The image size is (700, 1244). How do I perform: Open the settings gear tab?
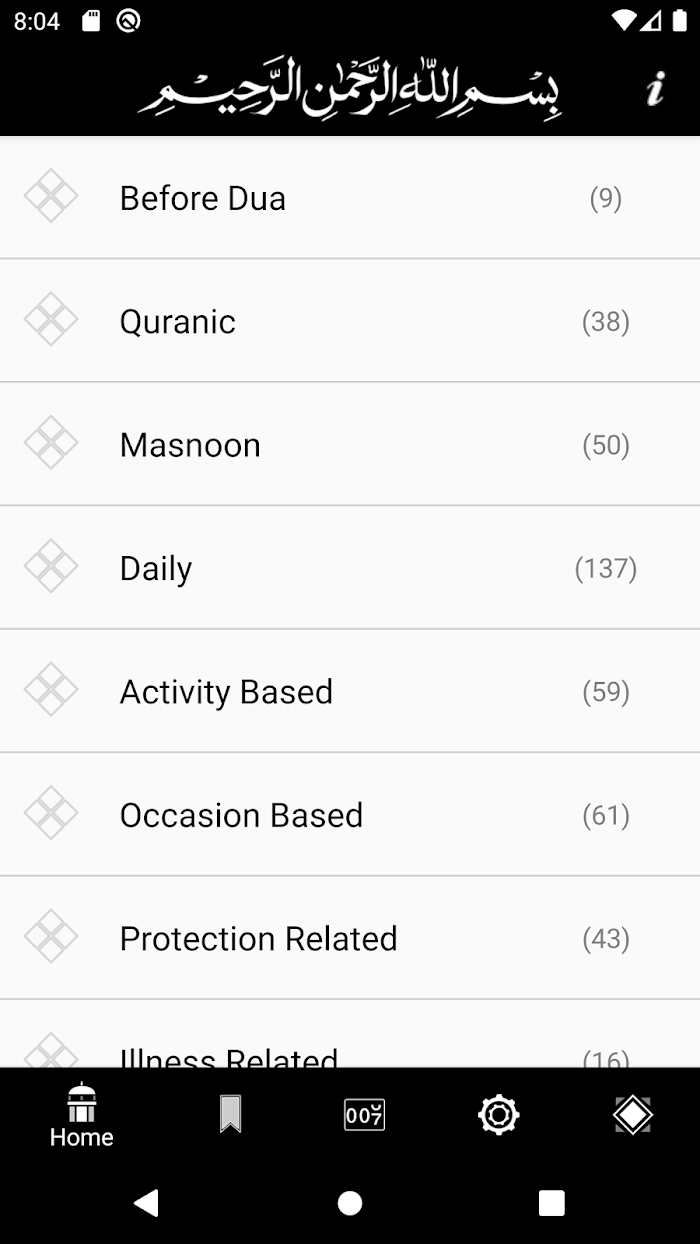click(499, 1114)
